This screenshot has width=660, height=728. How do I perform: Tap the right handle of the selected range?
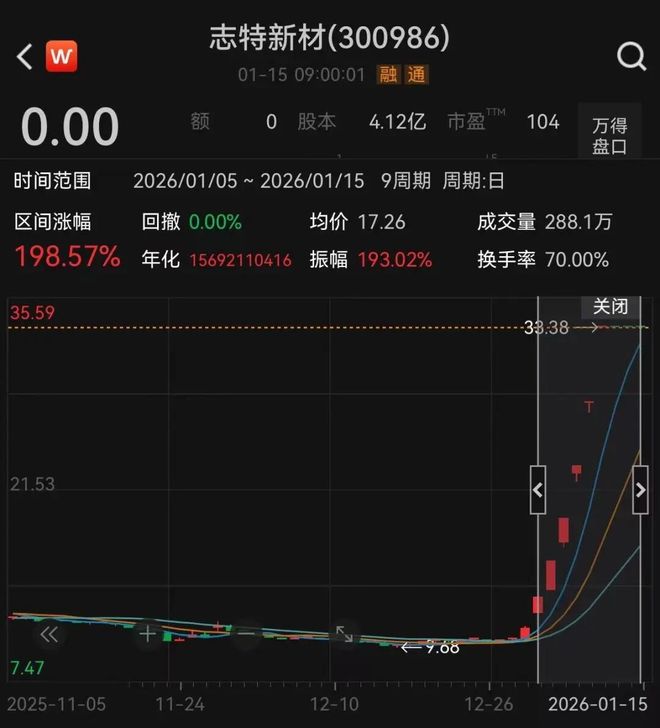click(641, 490)
